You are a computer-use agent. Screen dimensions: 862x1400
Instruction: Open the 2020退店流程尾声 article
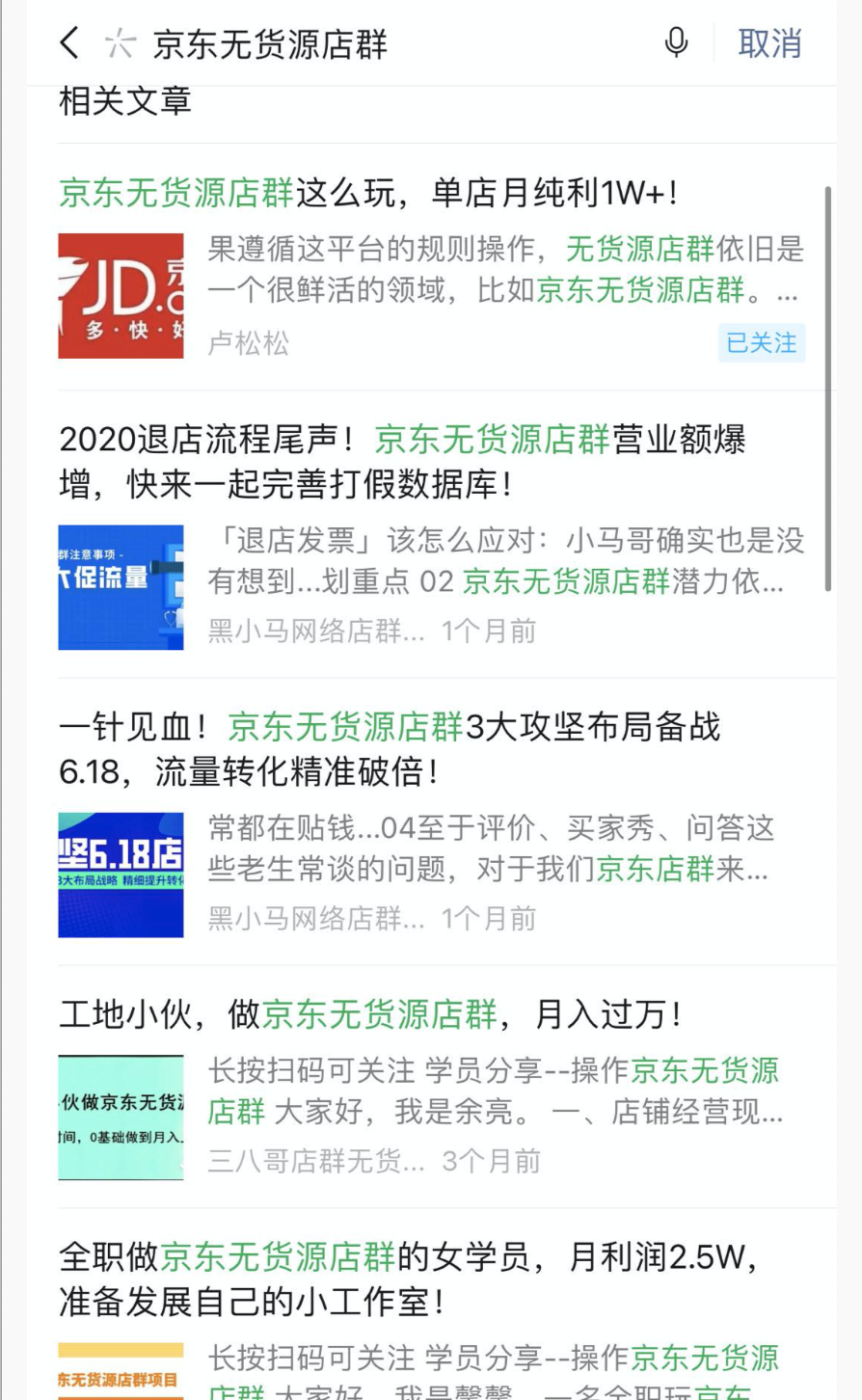tap(402, 461)
